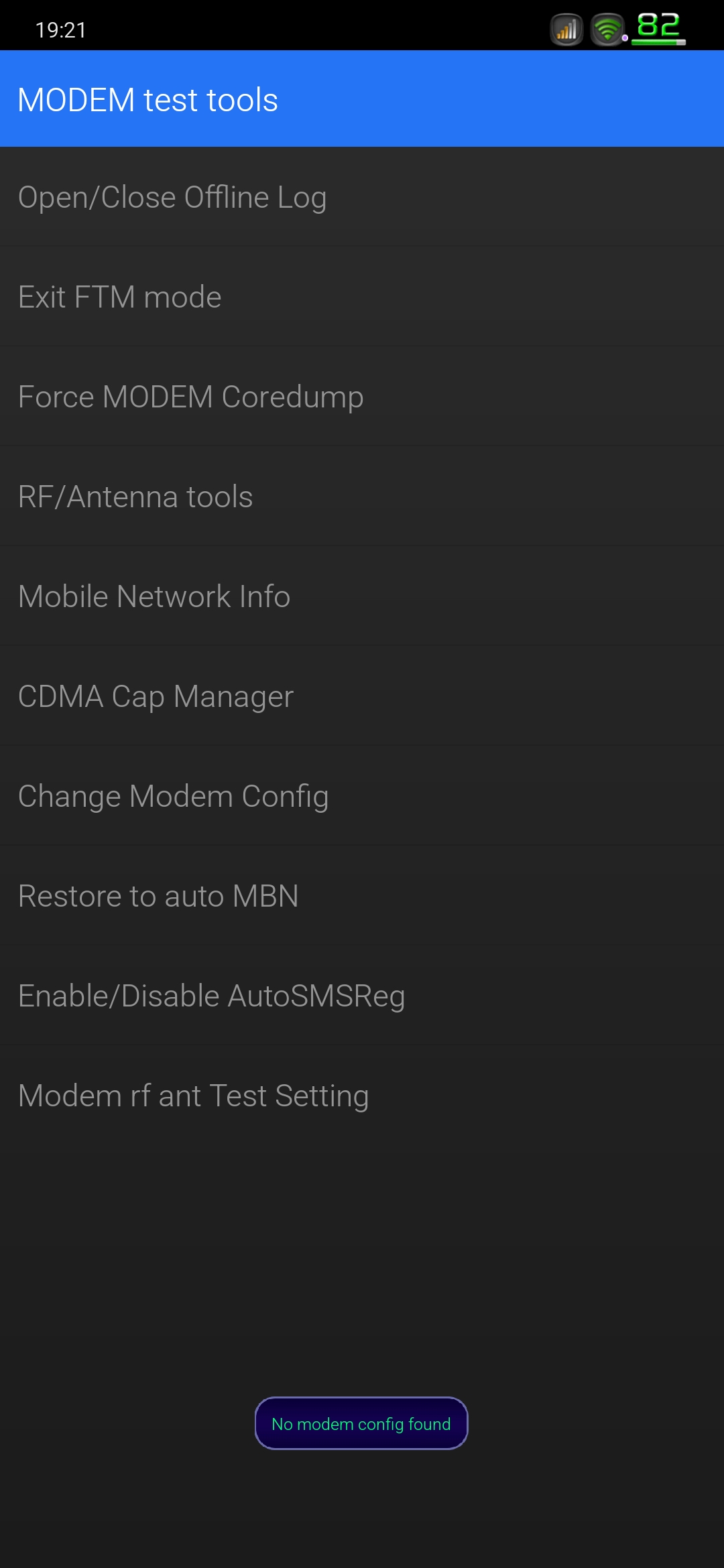
Task: Choose Change Modem Config
Action: 362,796
